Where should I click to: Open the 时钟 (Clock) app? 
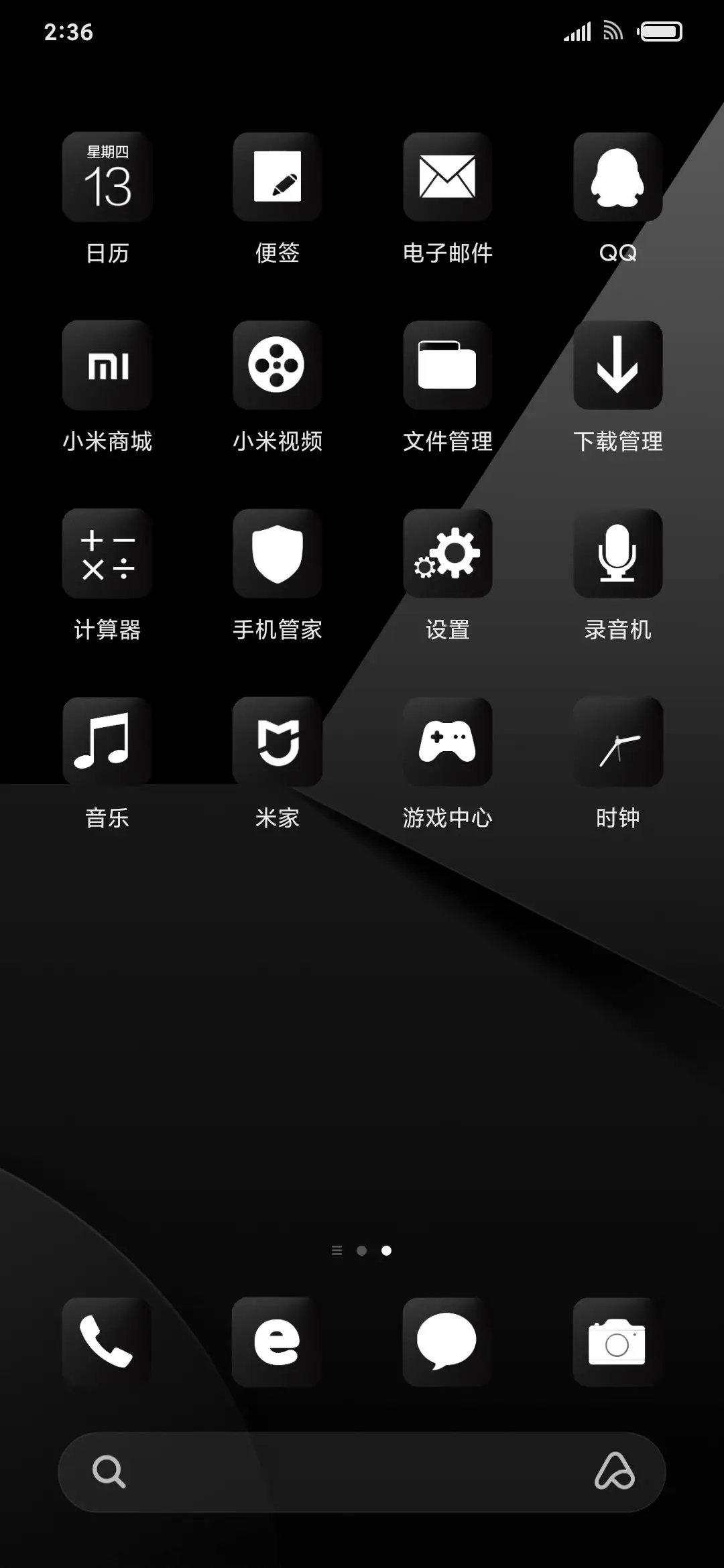(x=617, y=740)
